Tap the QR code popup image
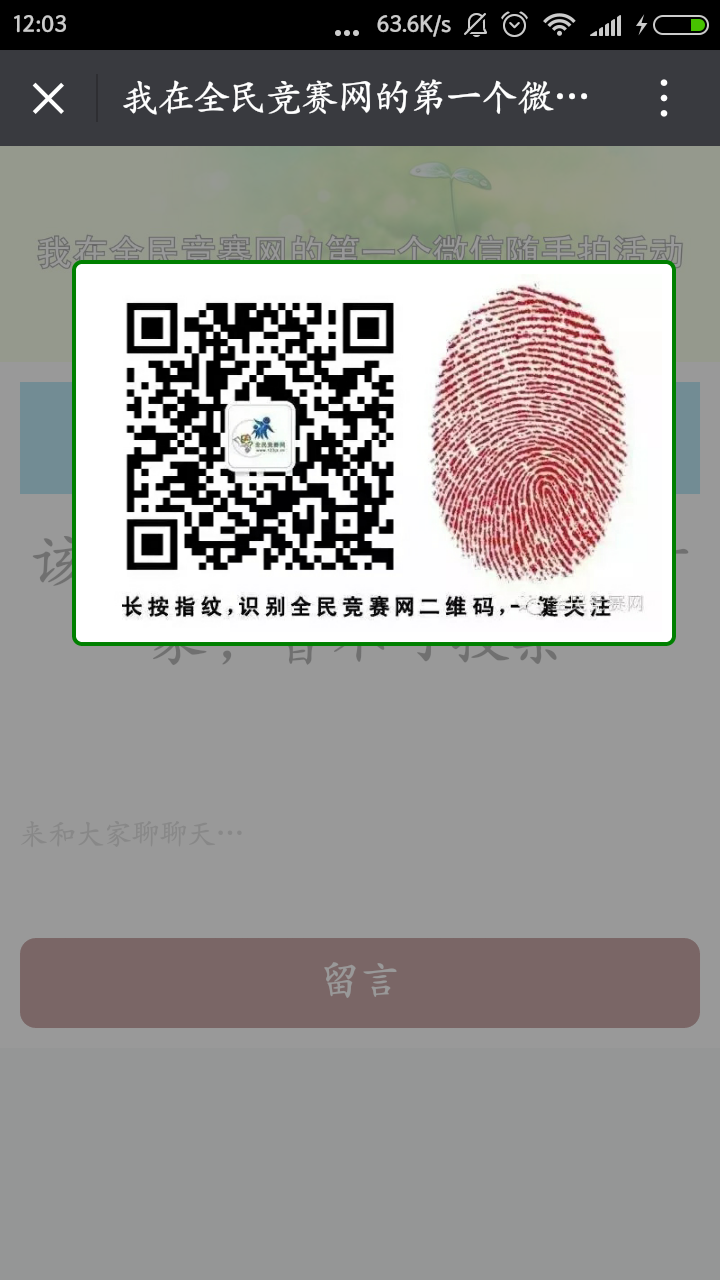This screenshot has width=720, height=1280. click(374, 453)
